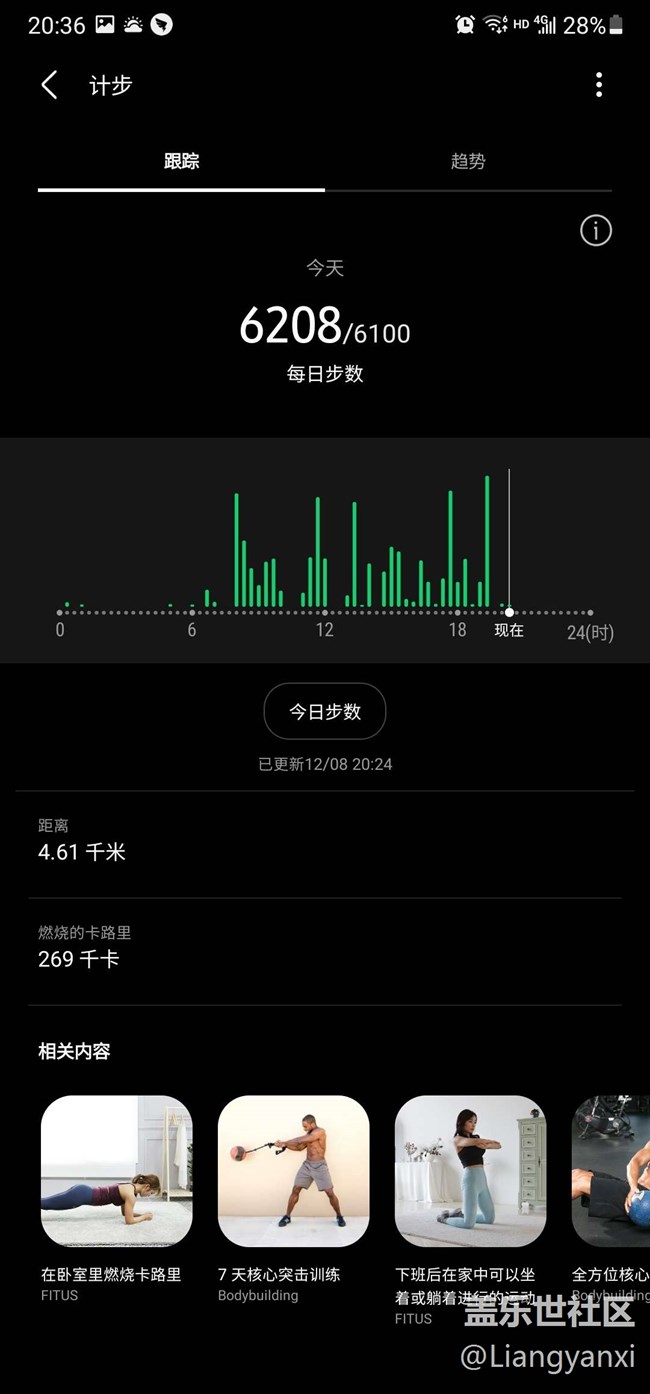Screen dimensions: 650x1394
Task: Open the three-dot overflow menu
Action: (599, 85)
